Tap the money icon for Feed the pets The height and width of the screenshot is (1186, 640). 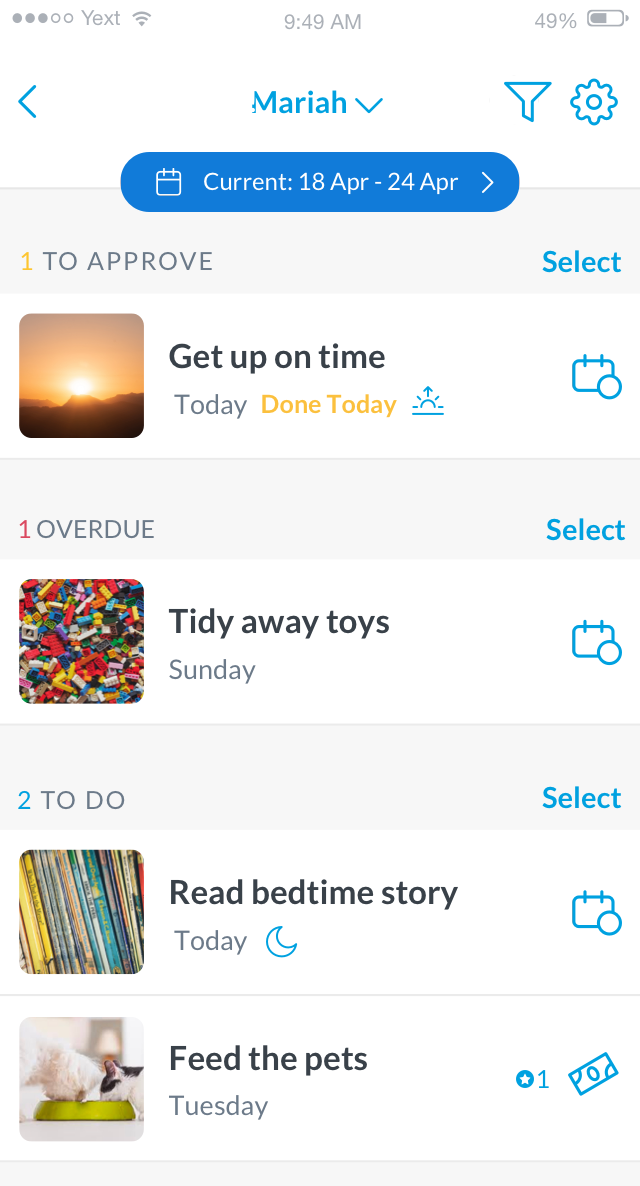593,1077
